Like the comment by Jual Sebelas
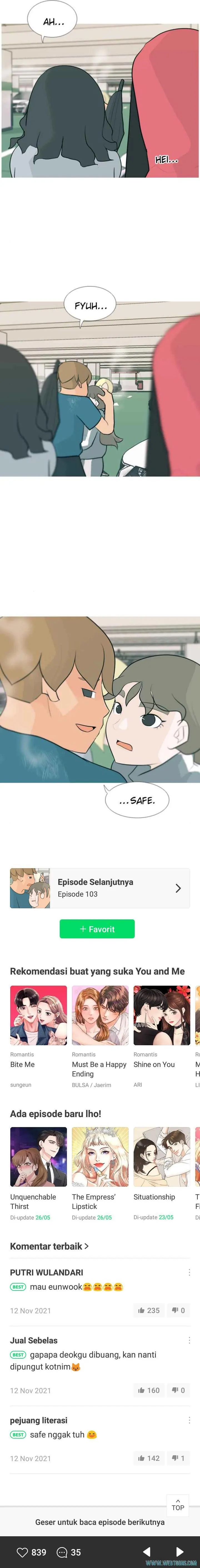 coord(149,1390)
